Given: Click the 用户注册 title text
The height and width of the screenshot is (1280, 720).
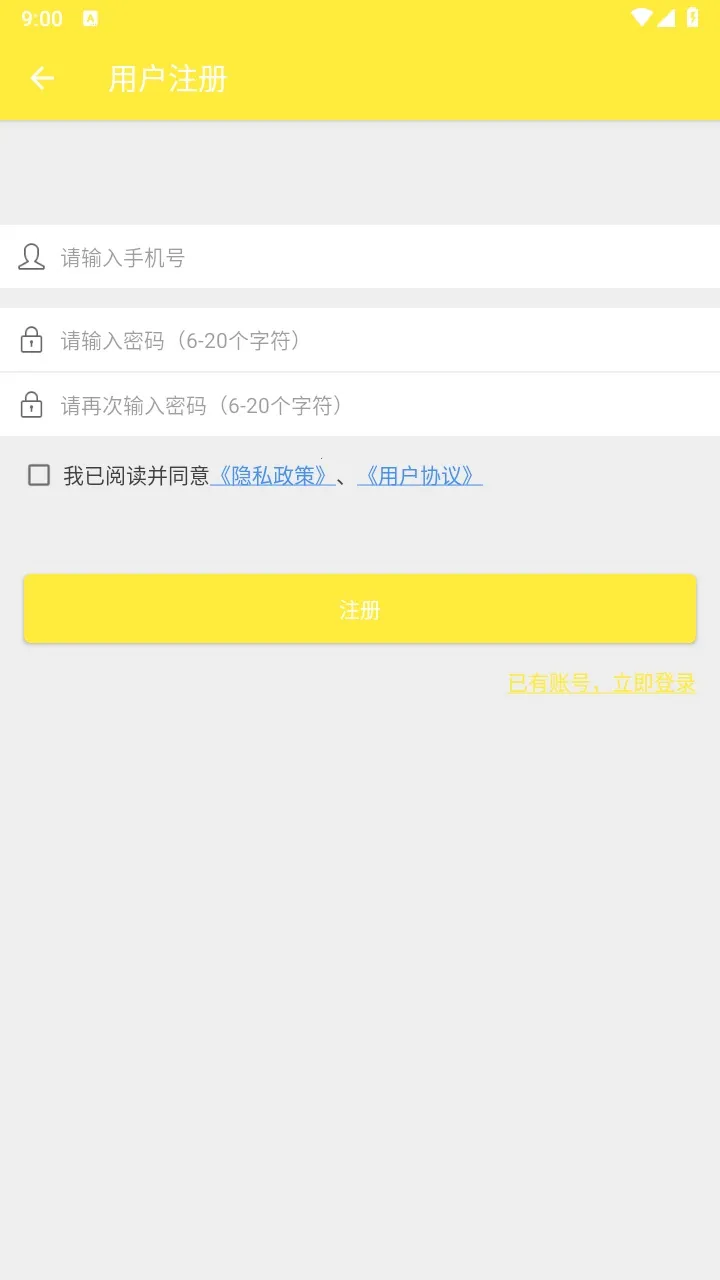Looking at the screenshot, I should click(167, 78).
